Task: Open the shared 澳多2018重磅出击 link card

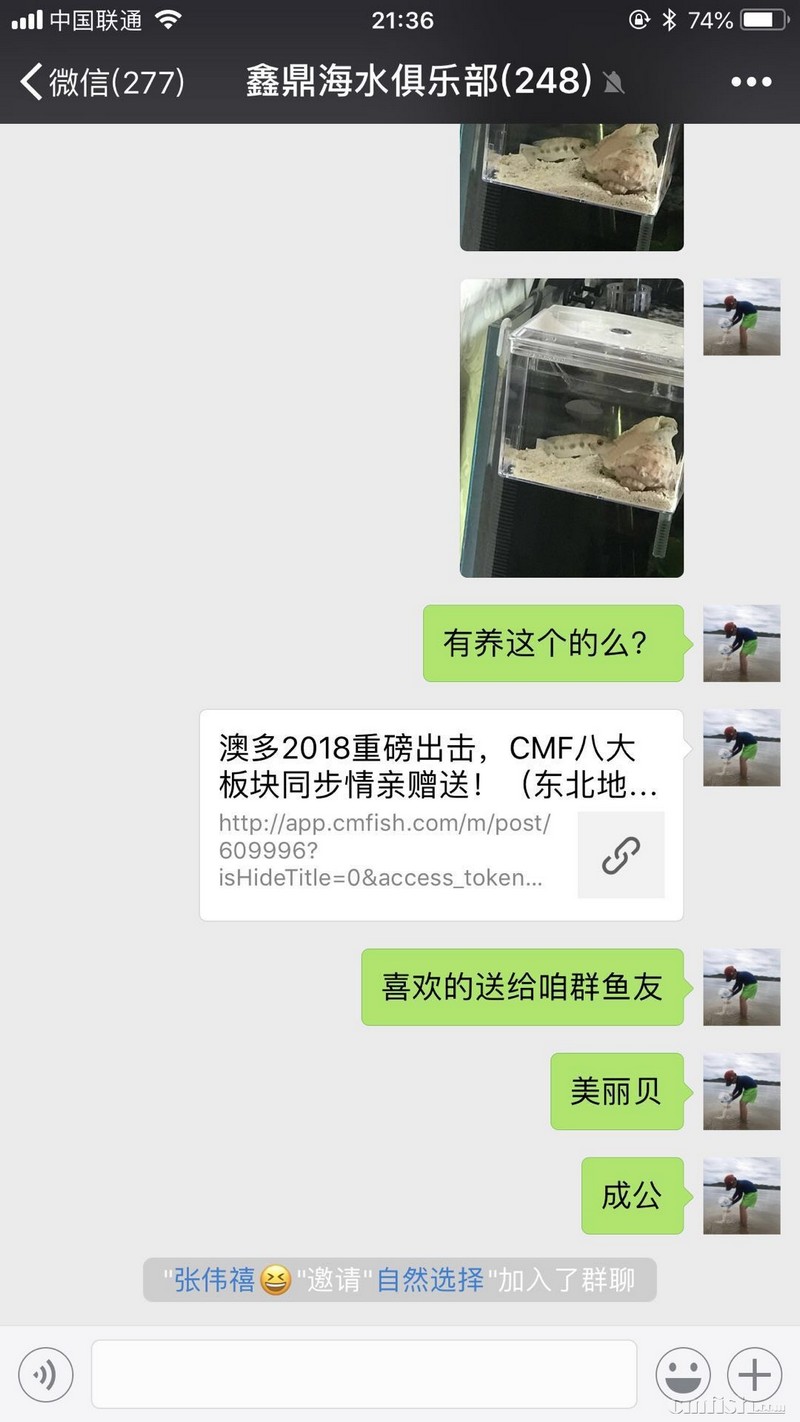Action: pos(441,814)
